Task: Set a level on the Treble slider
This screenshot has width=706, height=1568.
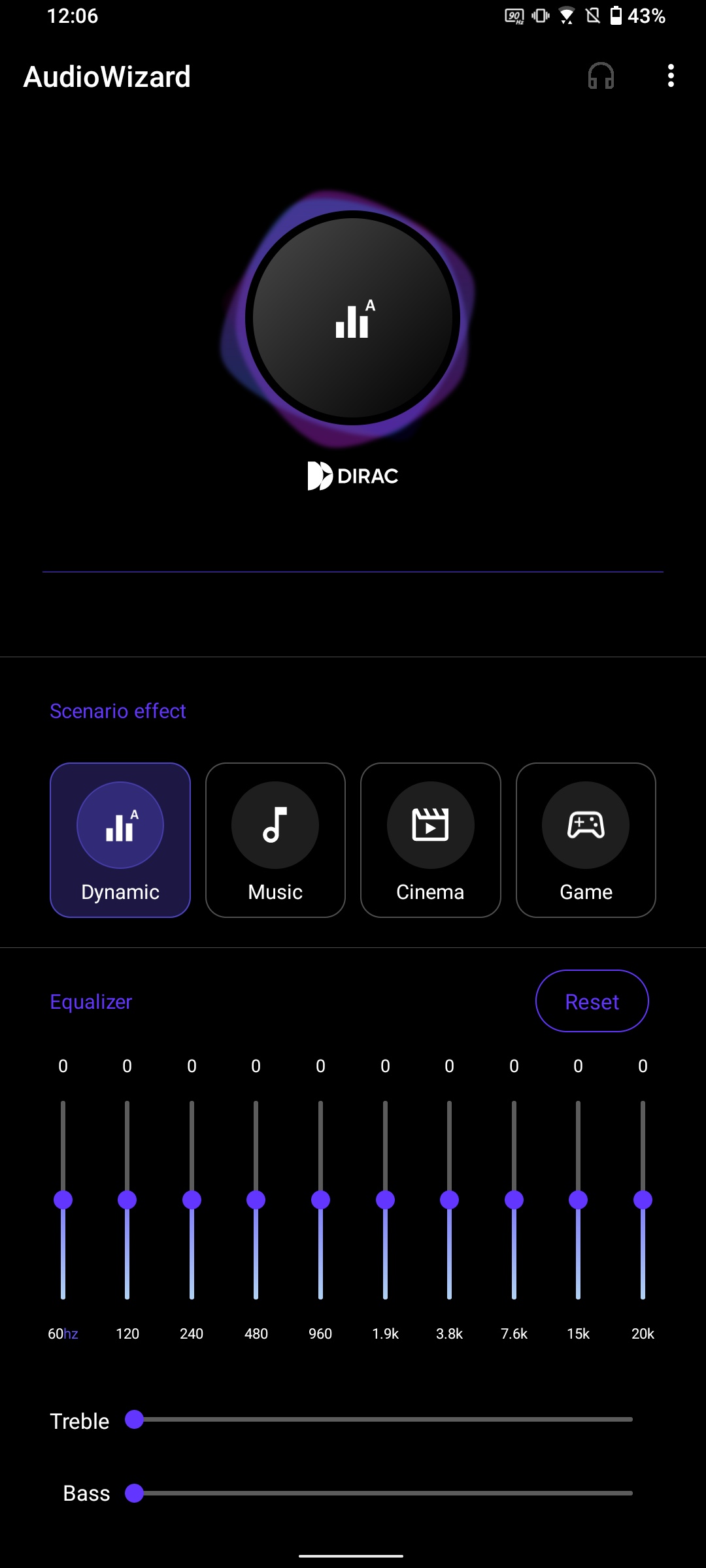Action: pos(382,1420)
